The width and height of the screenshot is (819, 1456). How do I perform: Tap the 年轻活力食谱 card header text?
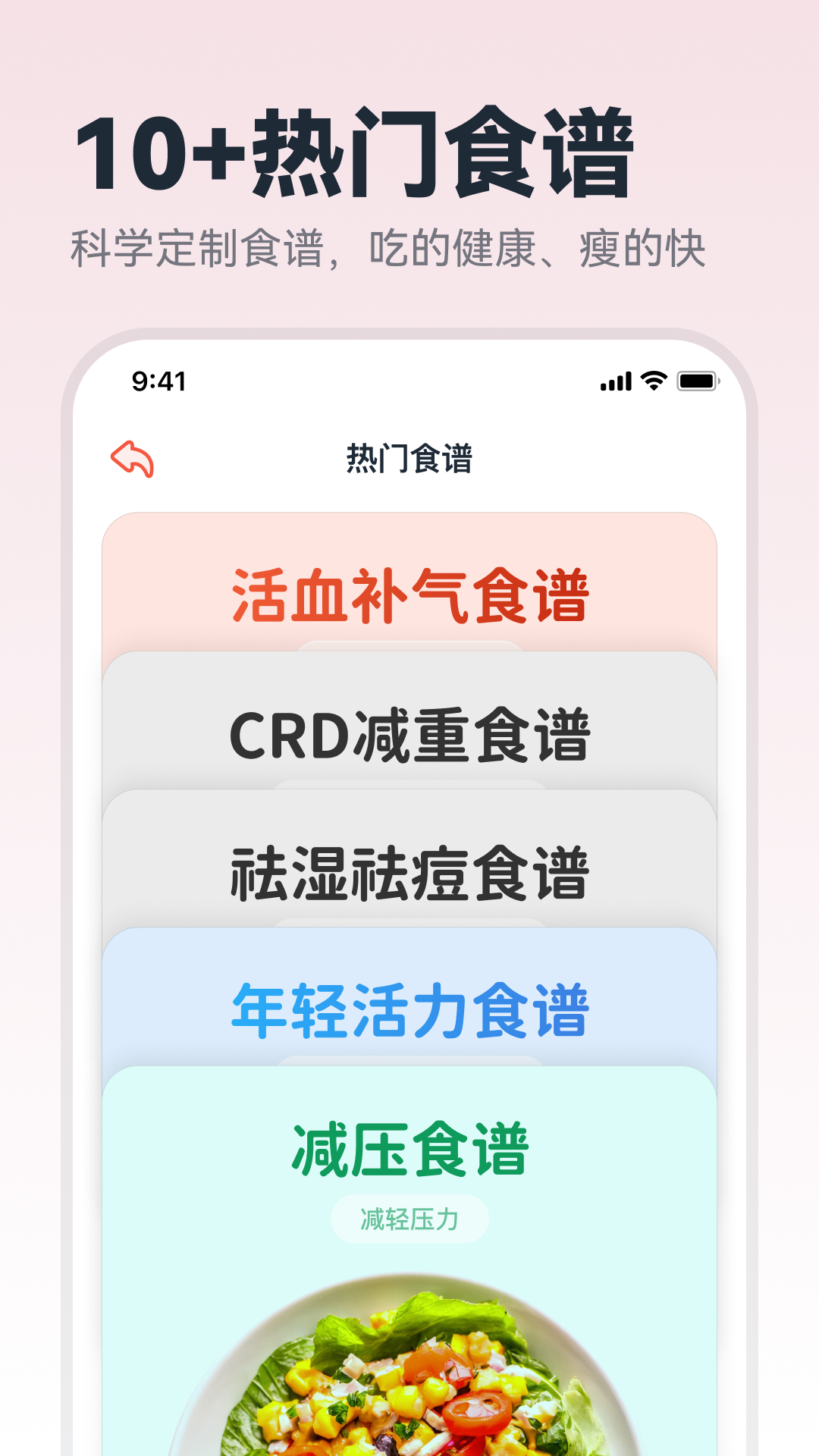pos(409,1009)
